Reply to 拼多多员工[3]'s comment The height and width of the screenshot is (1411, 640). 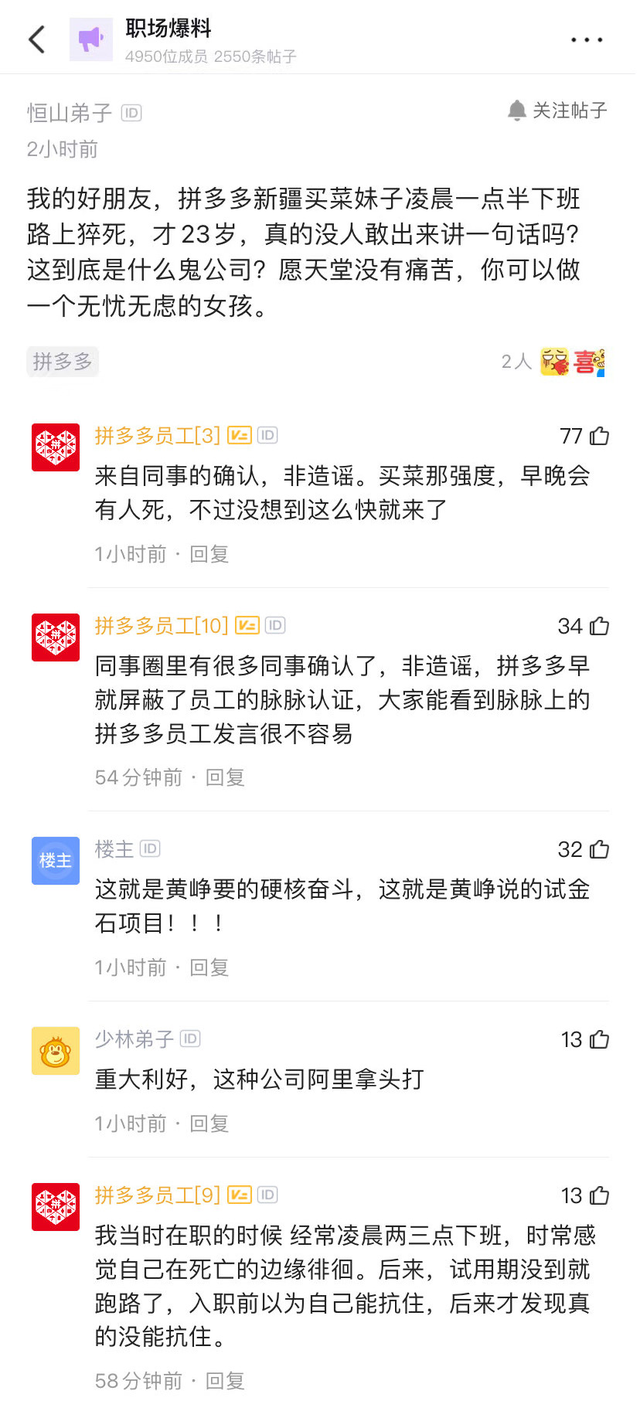click(209, 553)
